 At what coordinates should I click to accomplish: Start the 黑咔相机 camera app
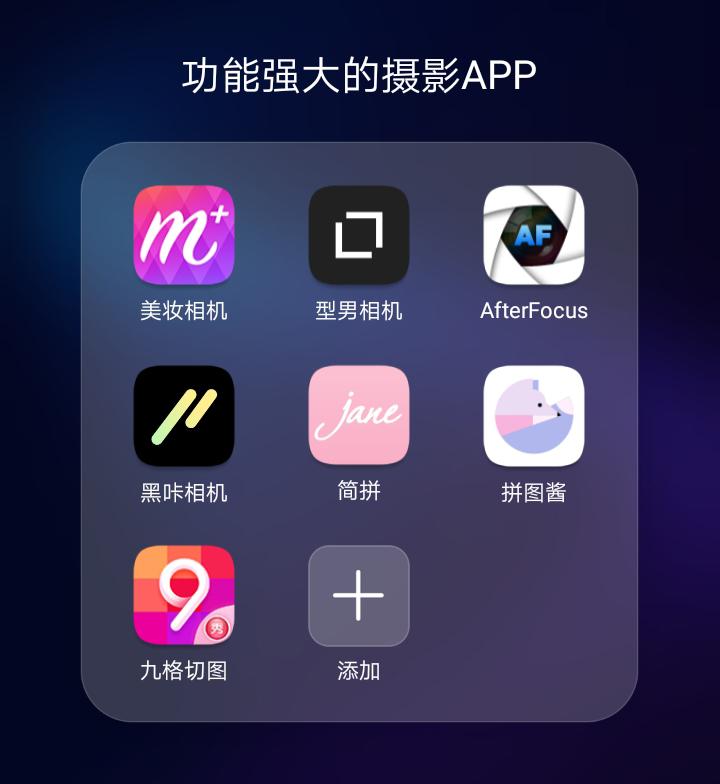tap(185, 415)
